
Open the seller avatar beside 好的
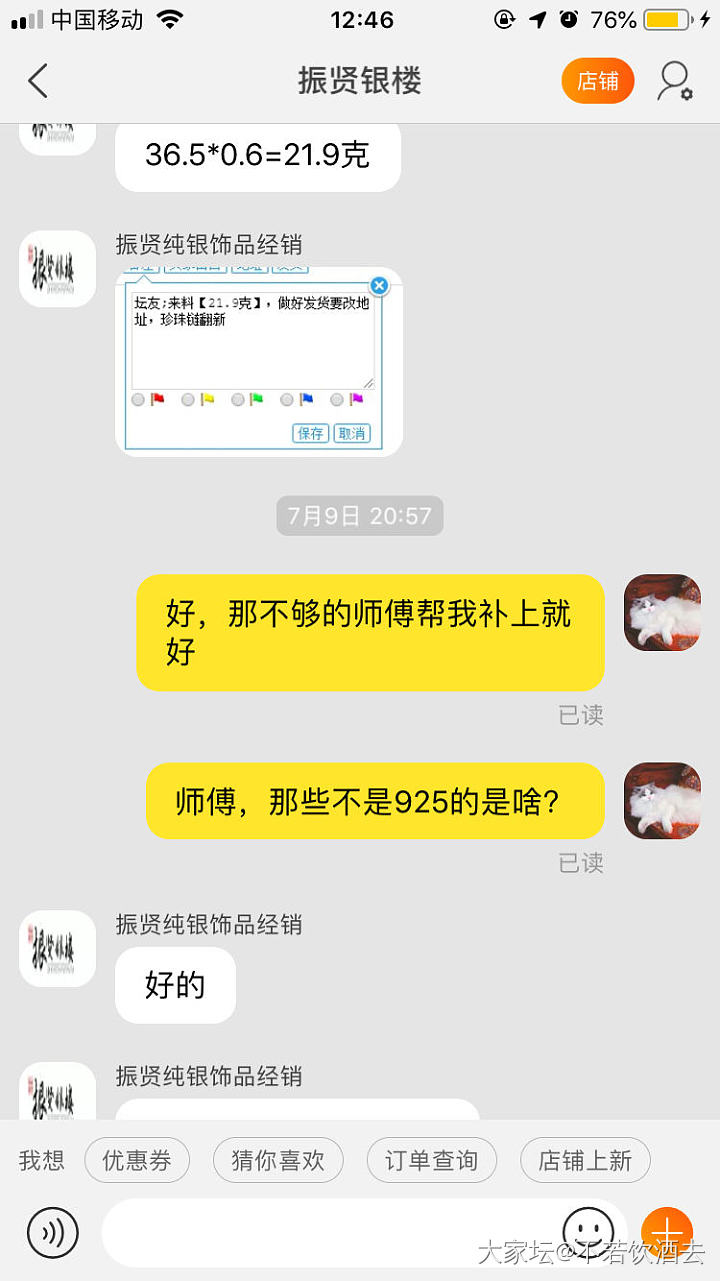[58, 948]
